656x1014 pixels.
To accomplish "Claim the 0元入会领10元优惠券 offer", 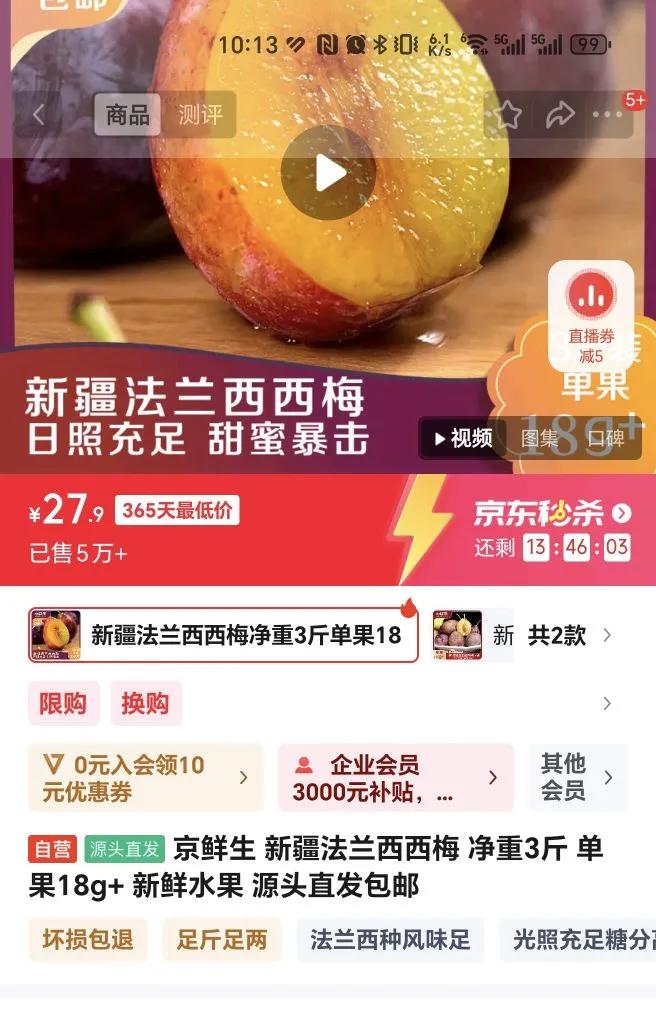I will (x=145, y=778).
